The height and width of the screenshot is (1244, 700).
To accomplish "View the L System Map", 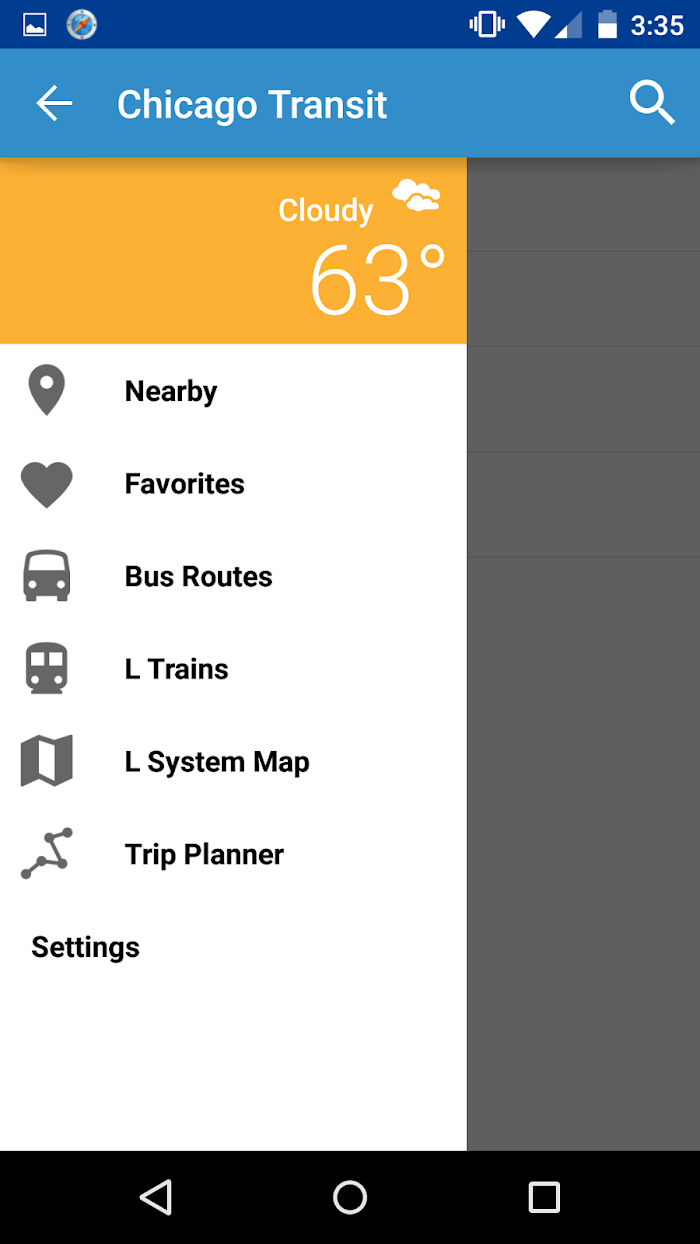I will 233,762.
